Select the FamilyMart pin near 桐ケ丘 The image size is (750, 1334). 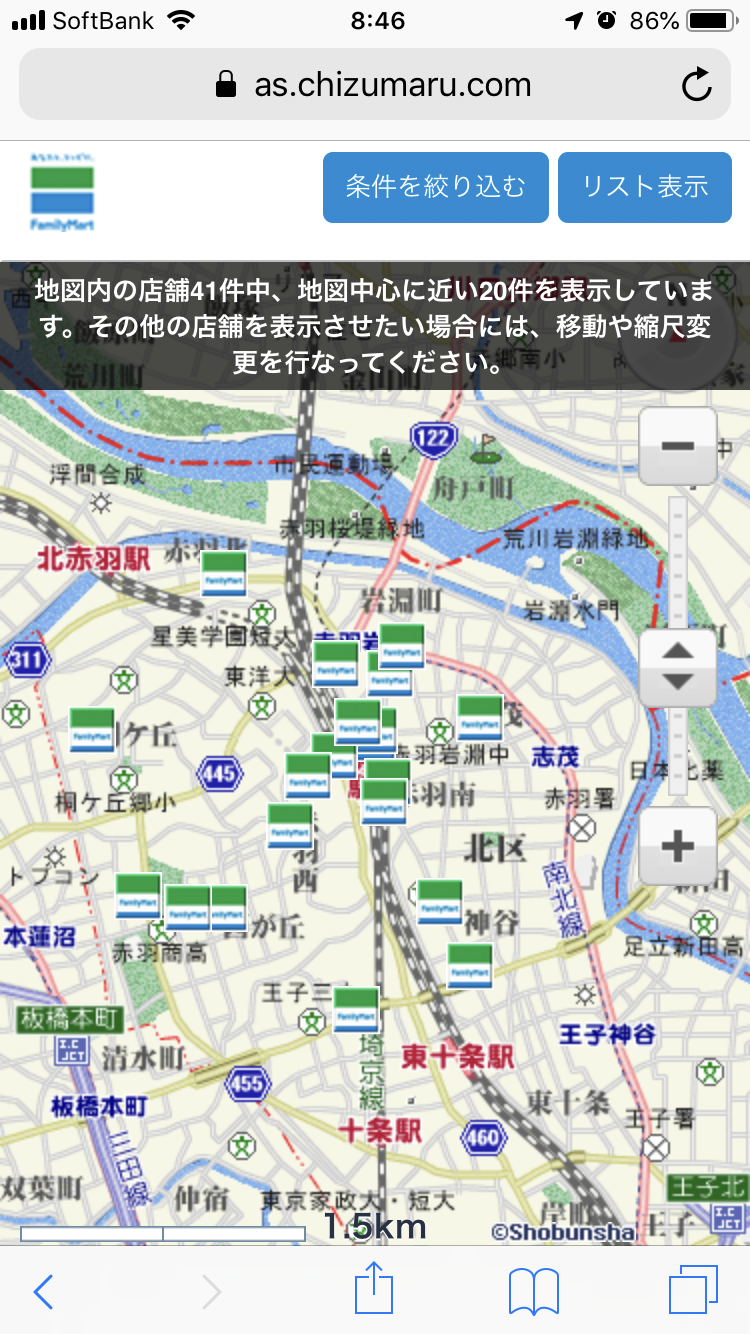pyautogui.click(x=92, y=731)
